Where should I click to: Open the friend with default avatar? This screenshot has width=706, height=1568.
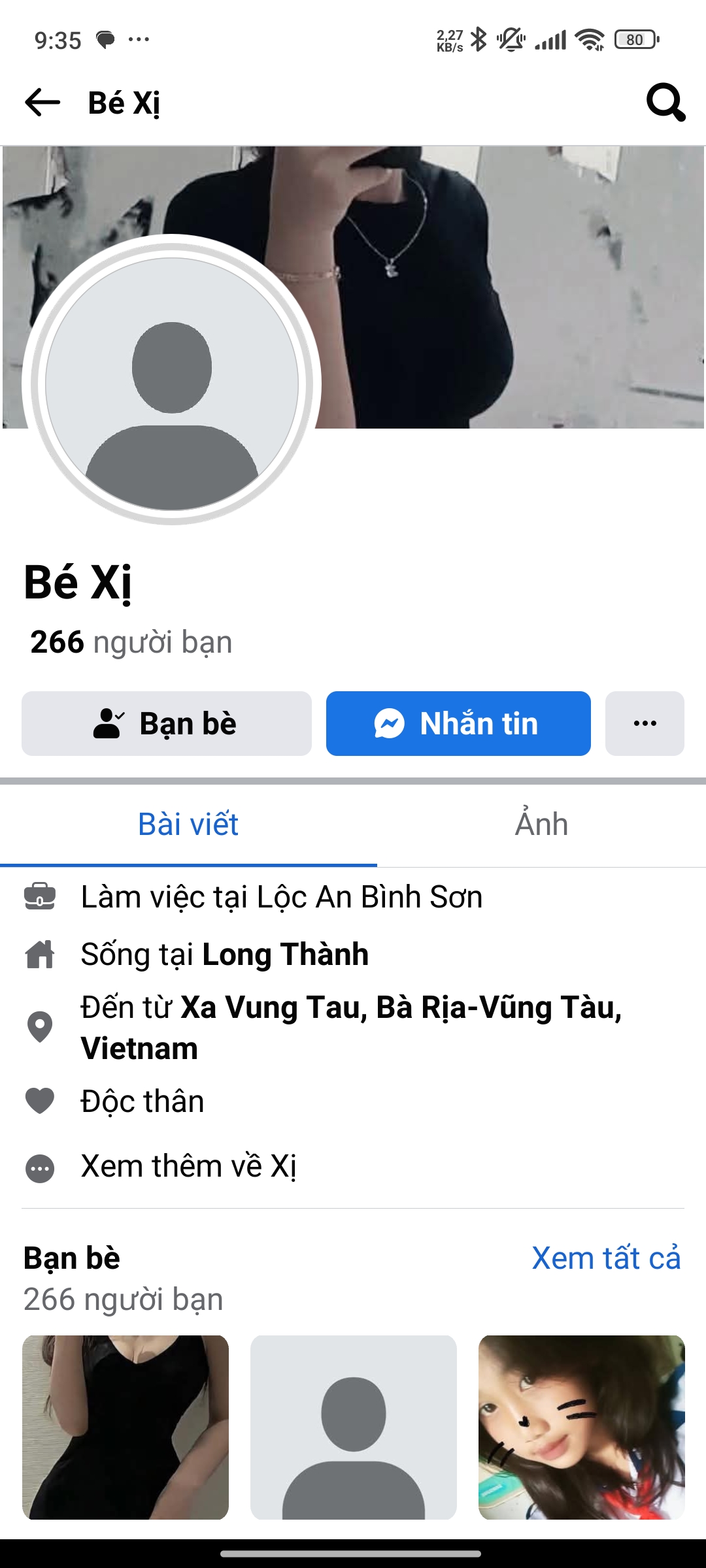click(x=353, y=1427)
